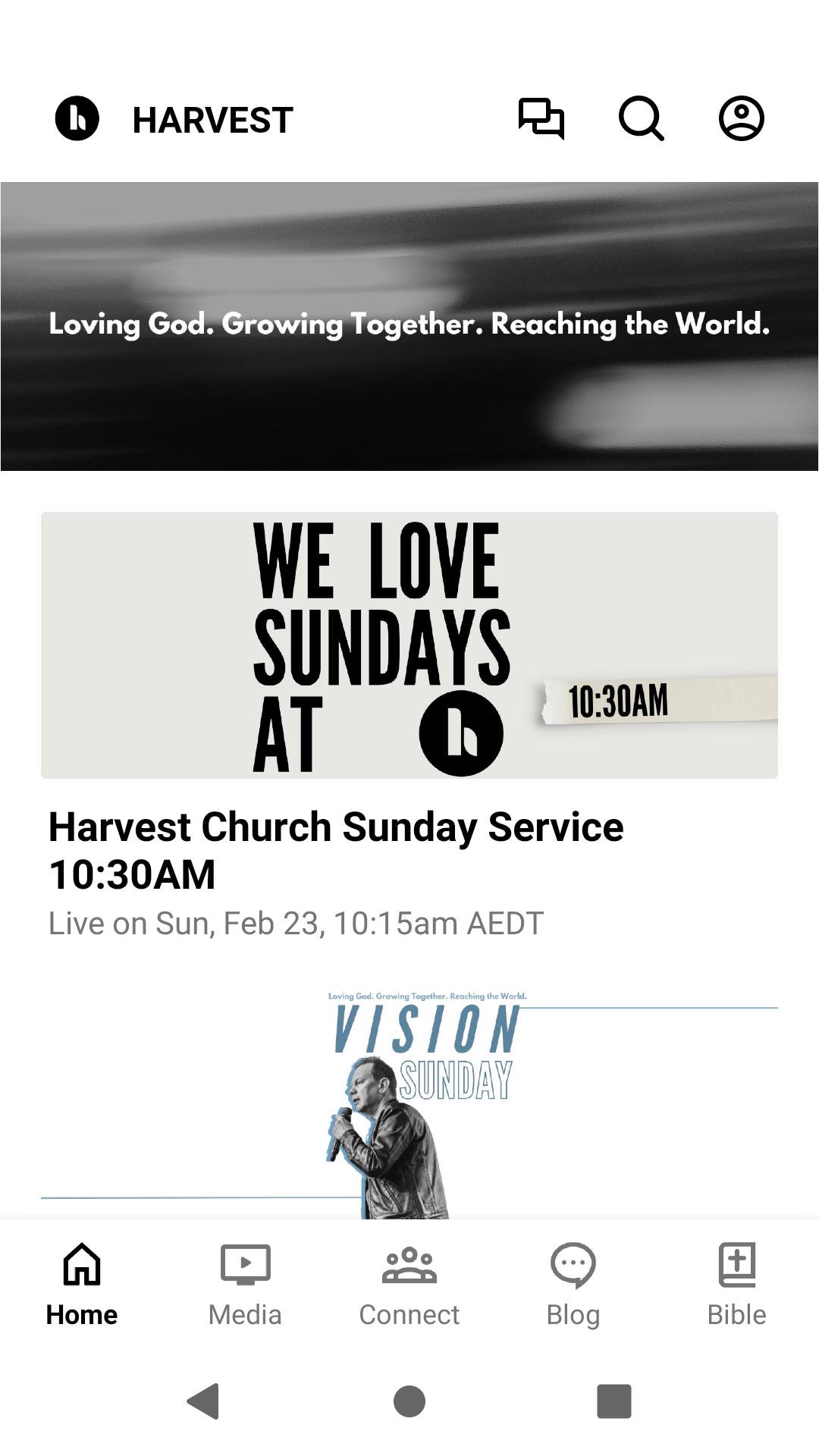
Task: Open the messages chat icon
Action: pos(541,119)
